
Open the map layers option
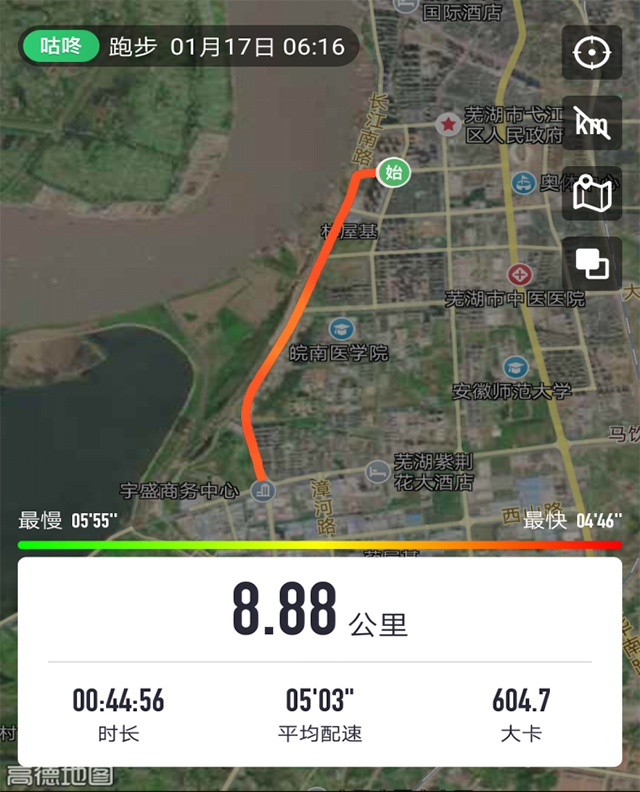592,264
